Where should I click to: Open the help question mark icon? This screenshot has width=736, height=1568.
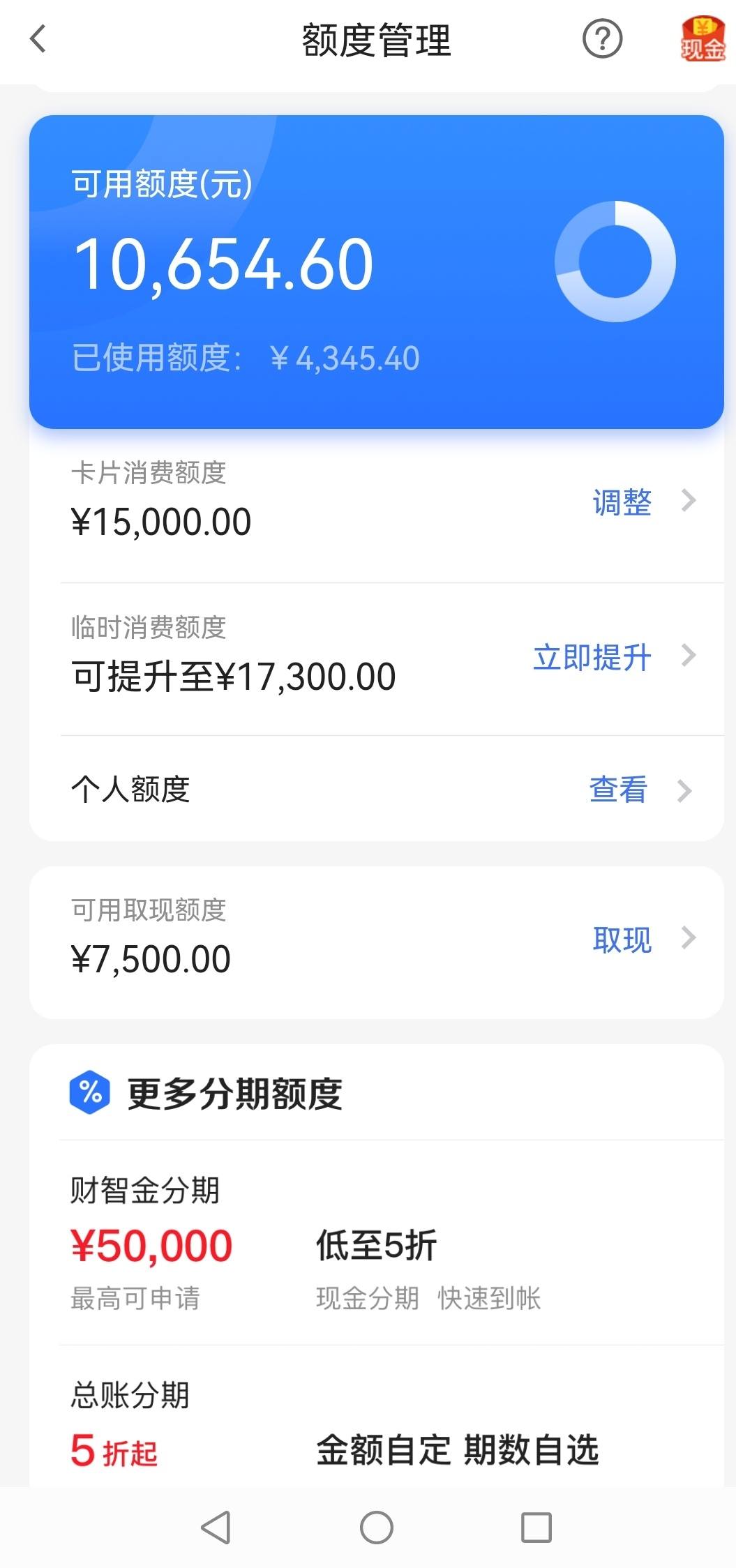[602, 39]
